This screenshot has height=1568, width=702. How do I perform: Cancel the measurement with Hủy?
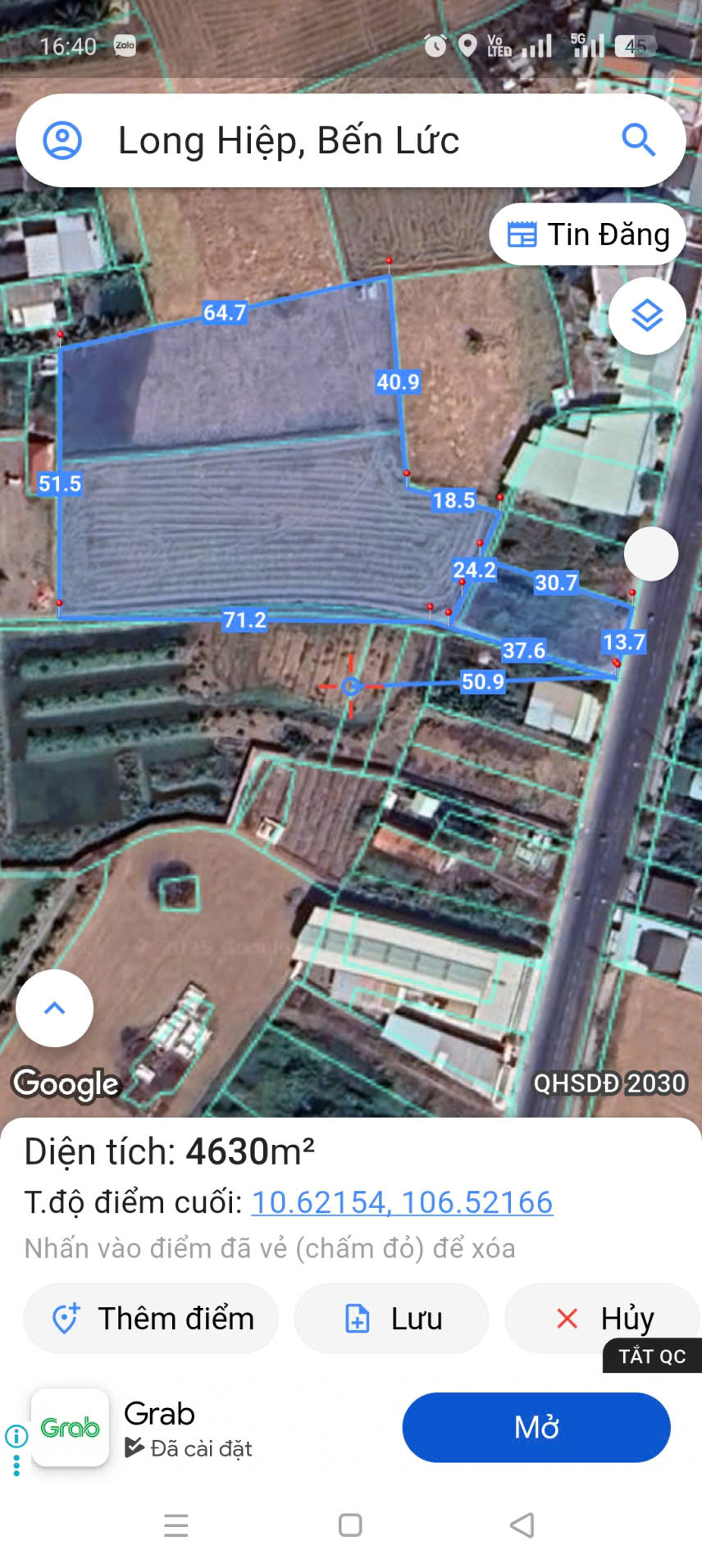[x=604, y=1319]
